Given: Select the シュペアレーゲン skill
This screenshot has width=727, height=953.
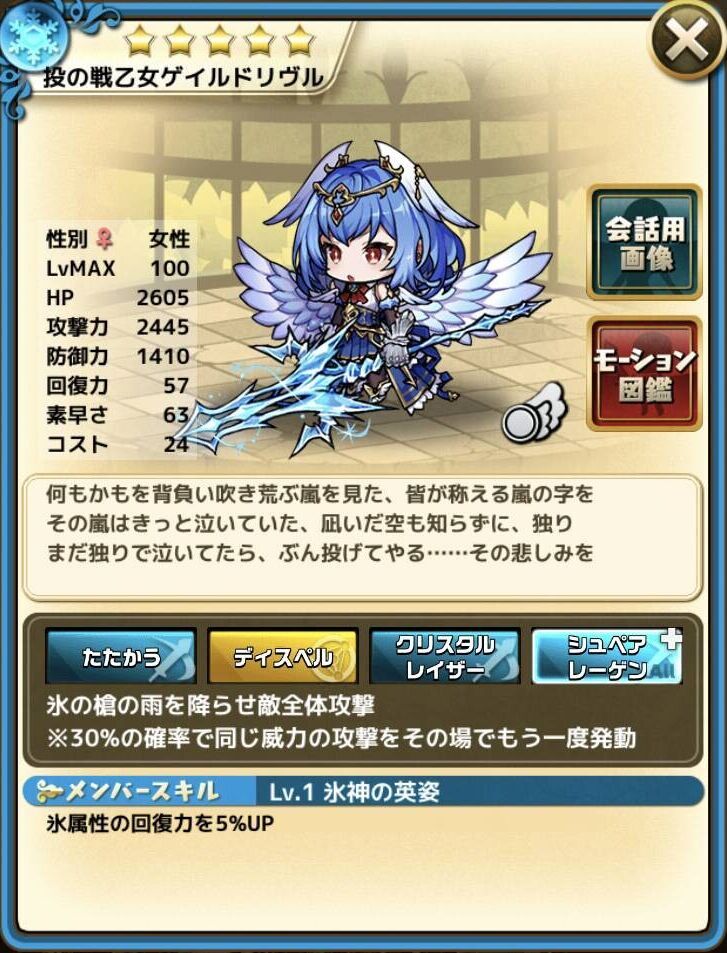Looking at the screenshot, I should (x=606, y=656).
